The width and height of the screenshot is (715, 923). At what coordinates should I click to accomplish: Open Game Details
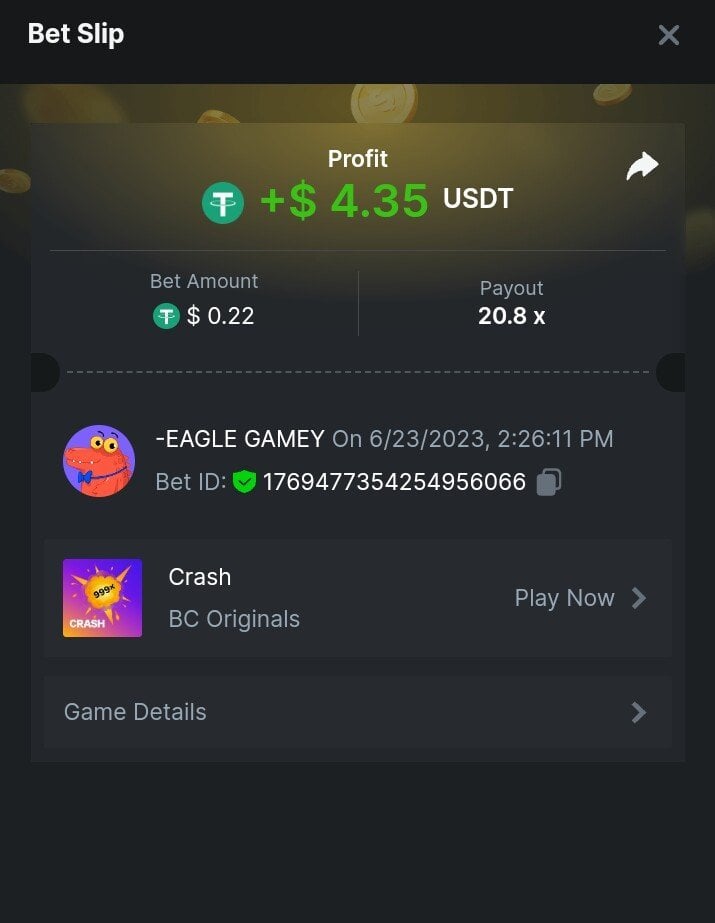click(x=357, y=712)
